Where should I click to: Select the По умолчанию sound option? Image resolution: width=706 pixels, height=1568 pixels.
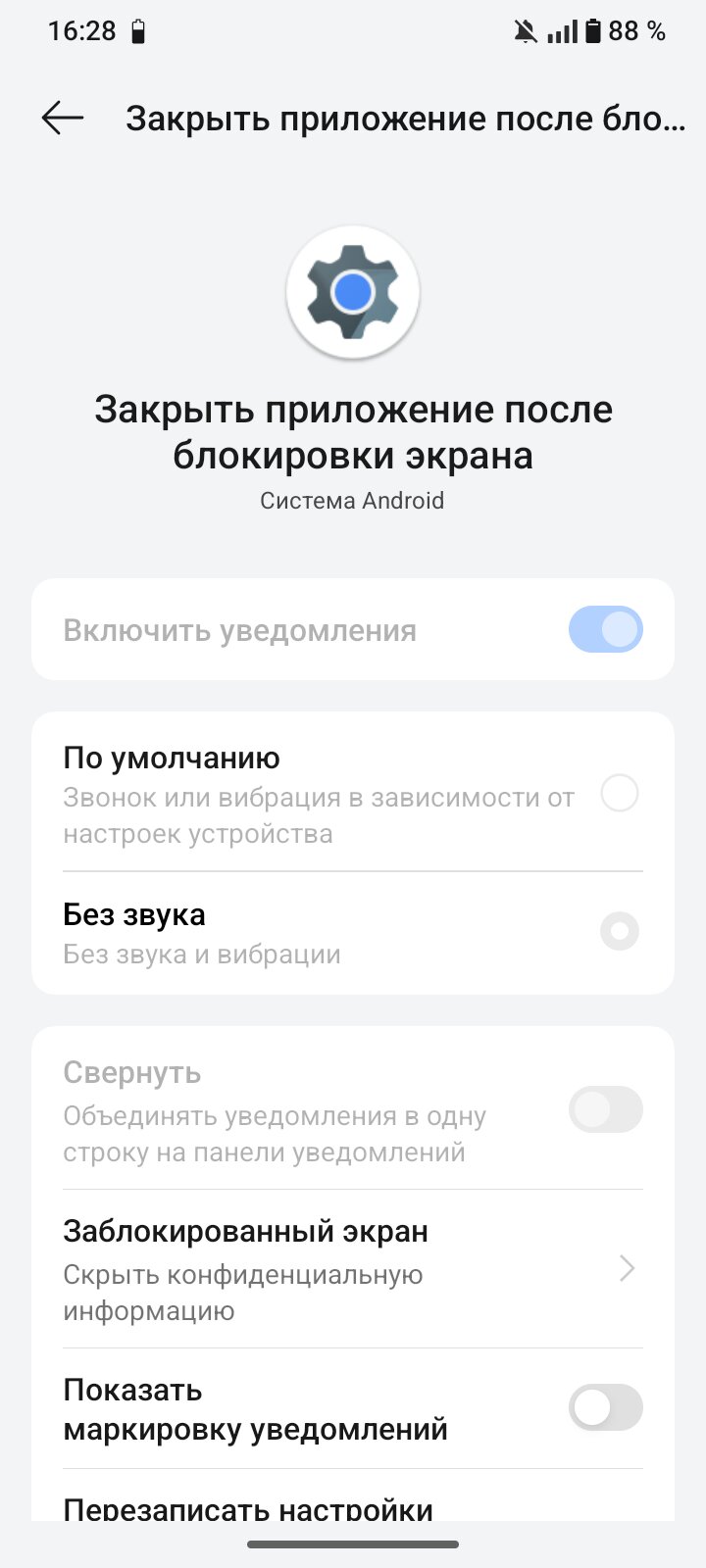(619, 793)
